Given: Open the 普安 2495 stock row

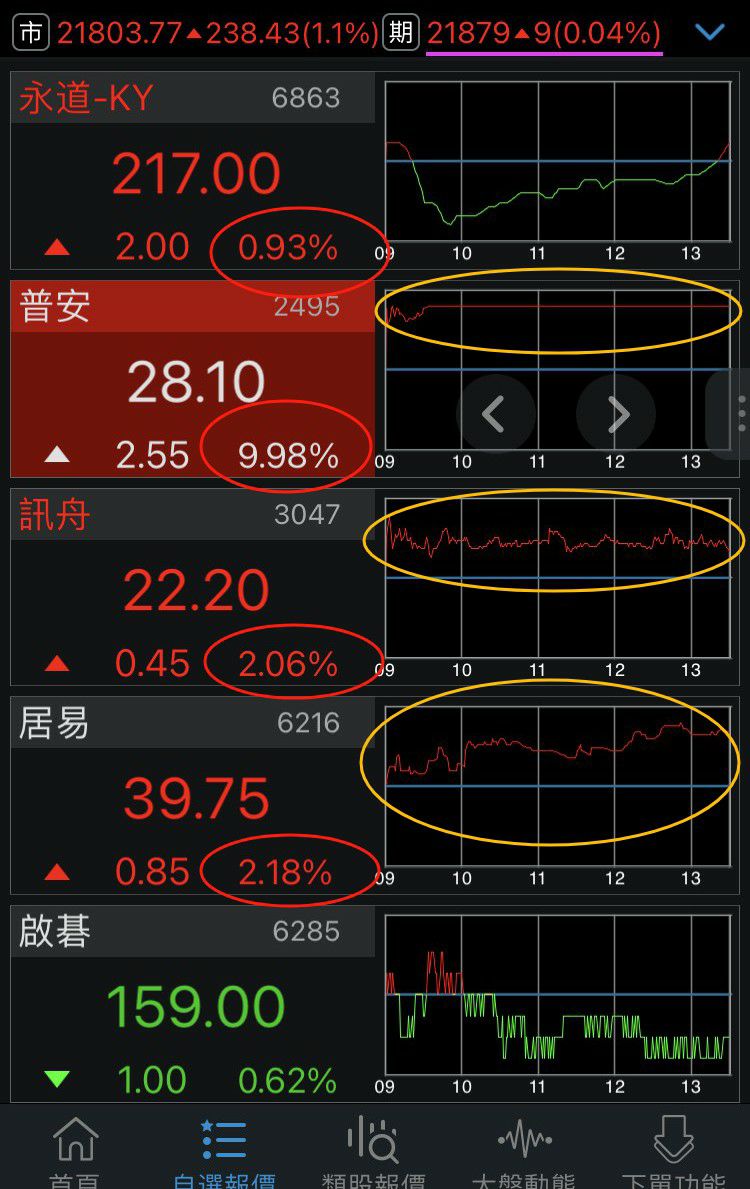Looking at the screenshot, I should click(193, 380).
